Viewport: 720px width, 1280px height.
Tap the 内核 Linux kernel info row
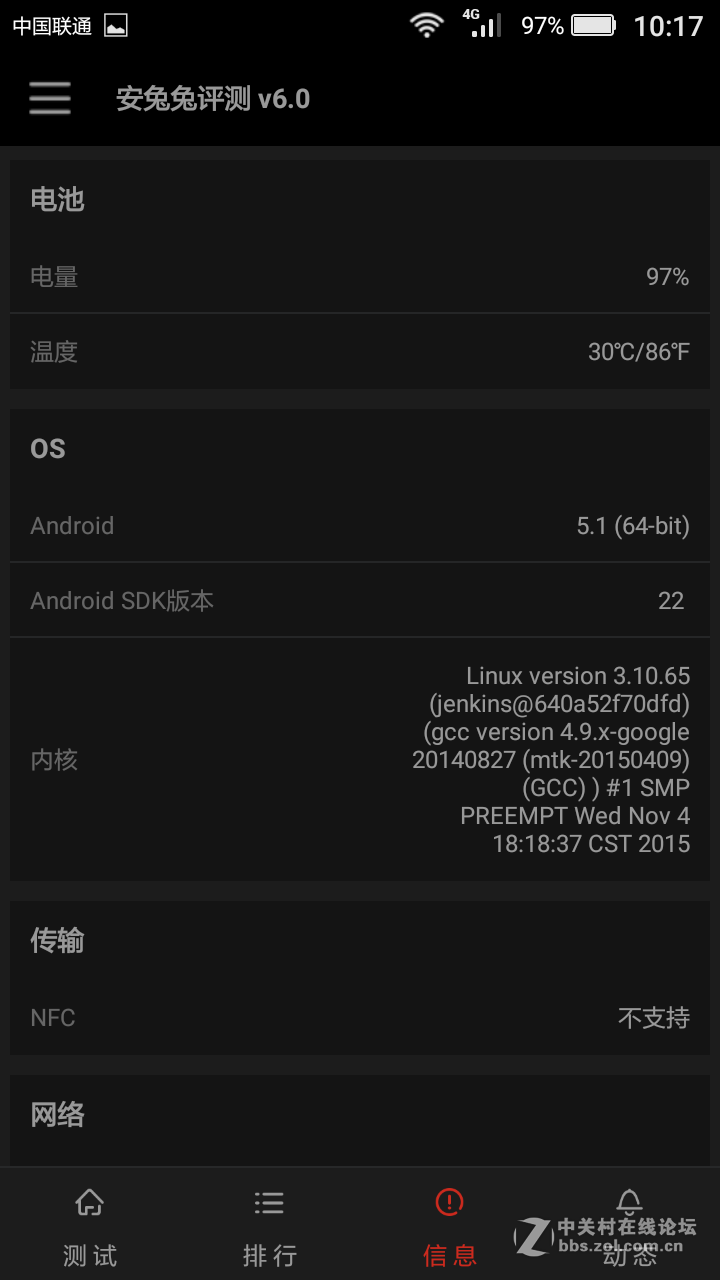click(x=360, y=760)
